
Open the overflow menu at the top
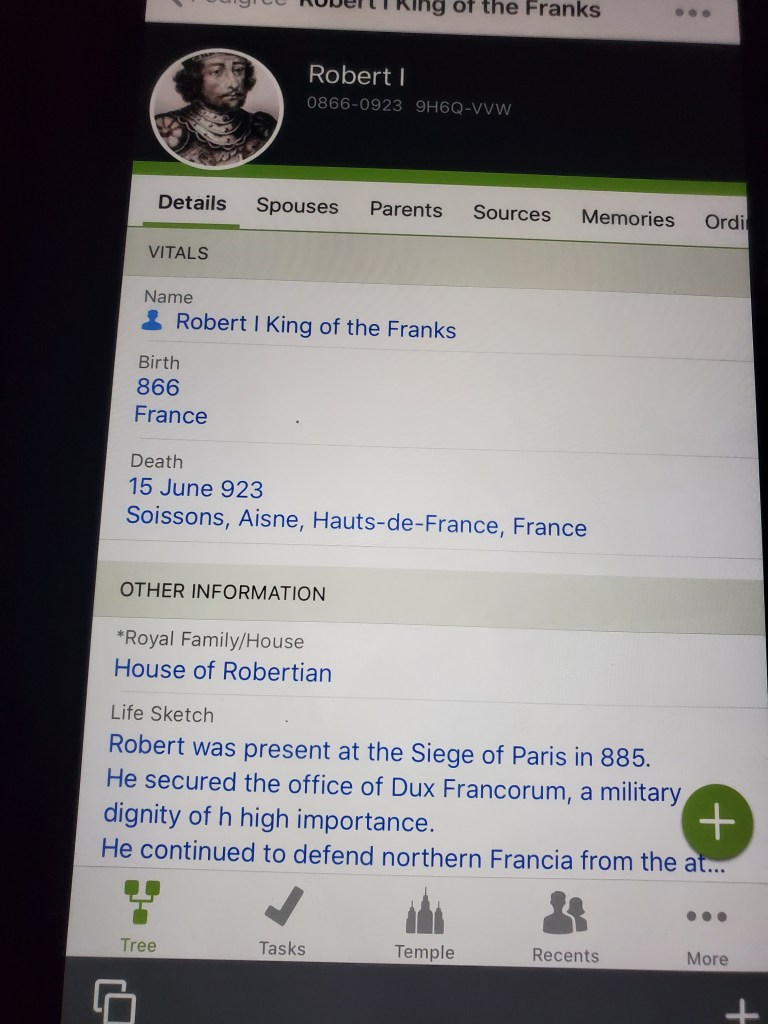point(692,14)
